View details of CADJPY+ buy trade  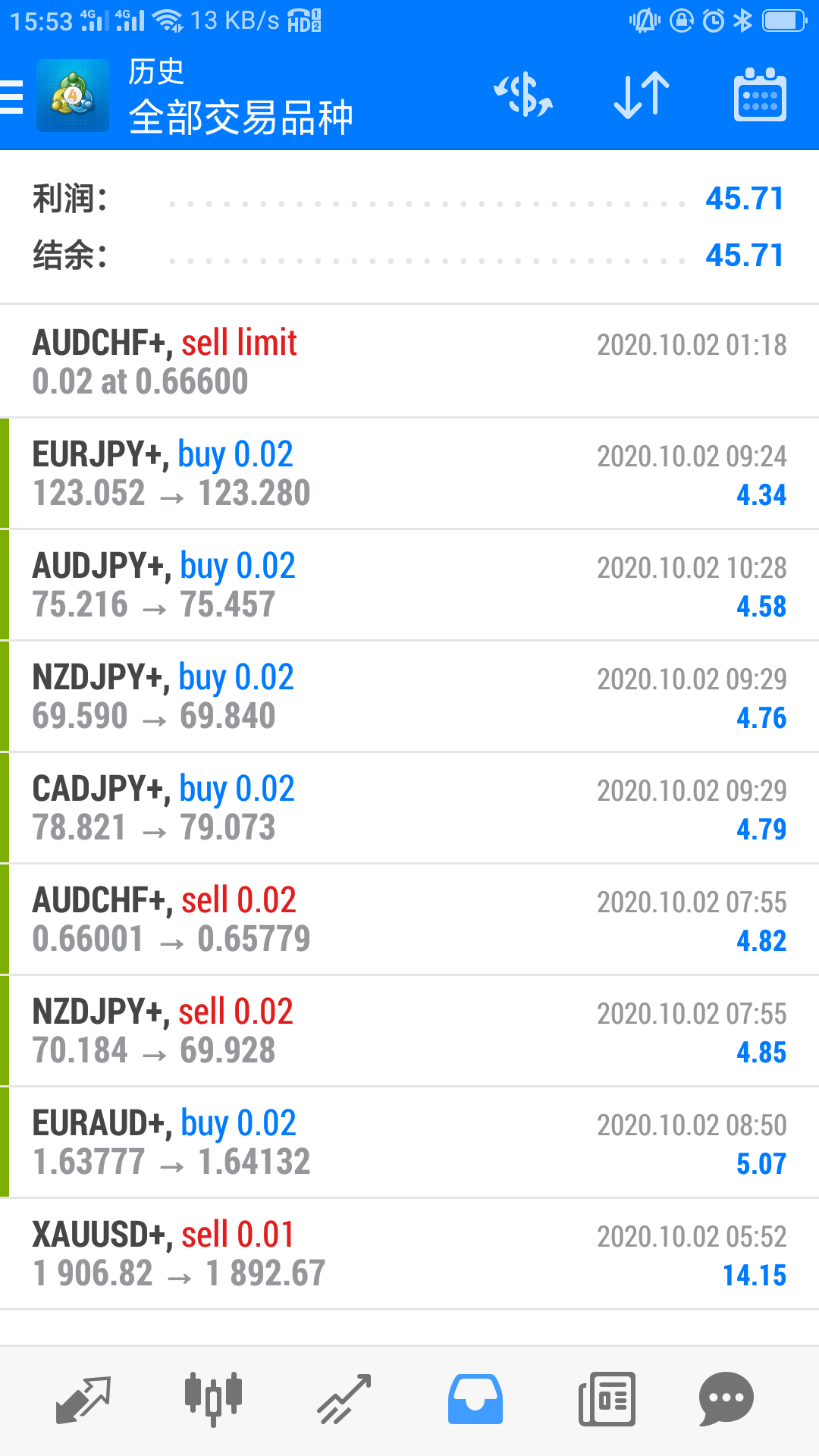[x=409, y=808]
